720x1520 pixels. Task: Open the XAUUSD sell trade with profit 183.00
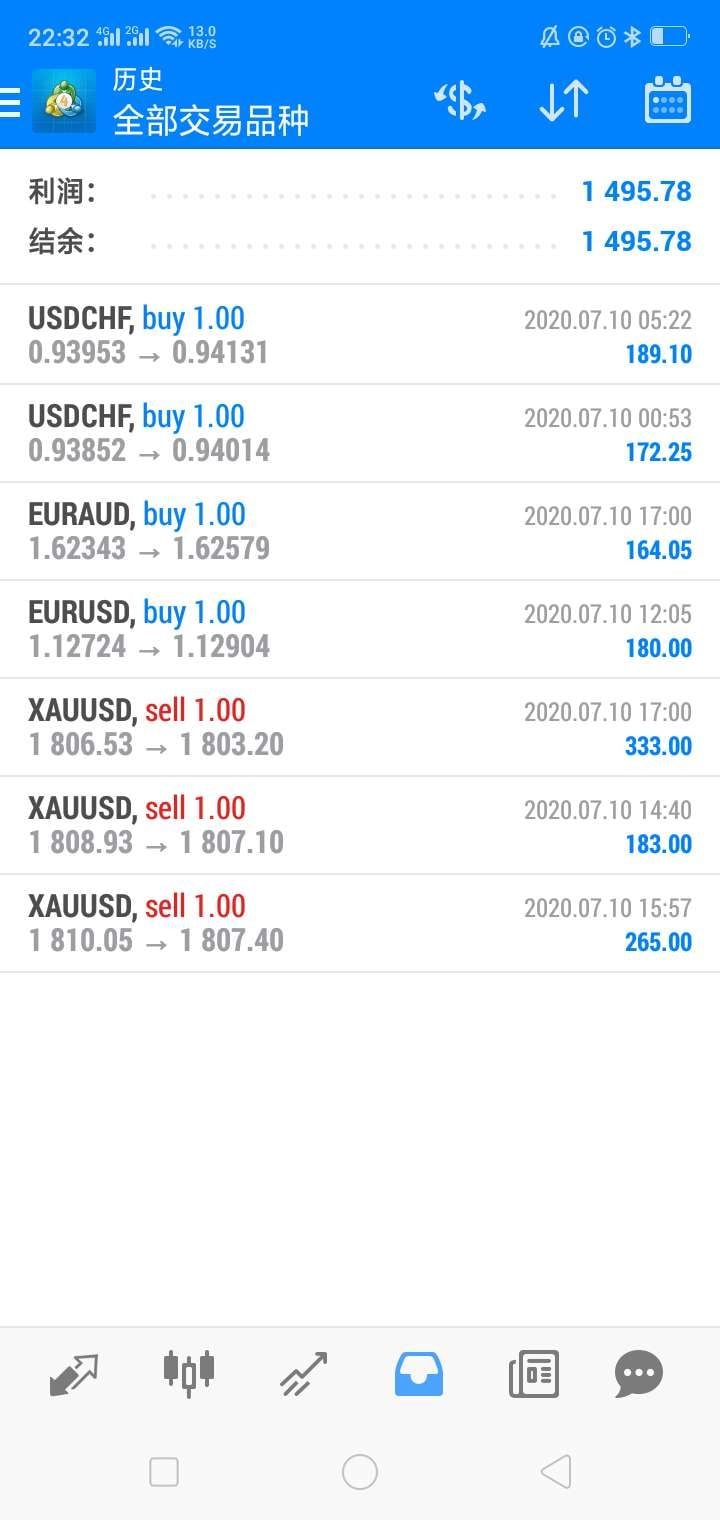(360, 825)
